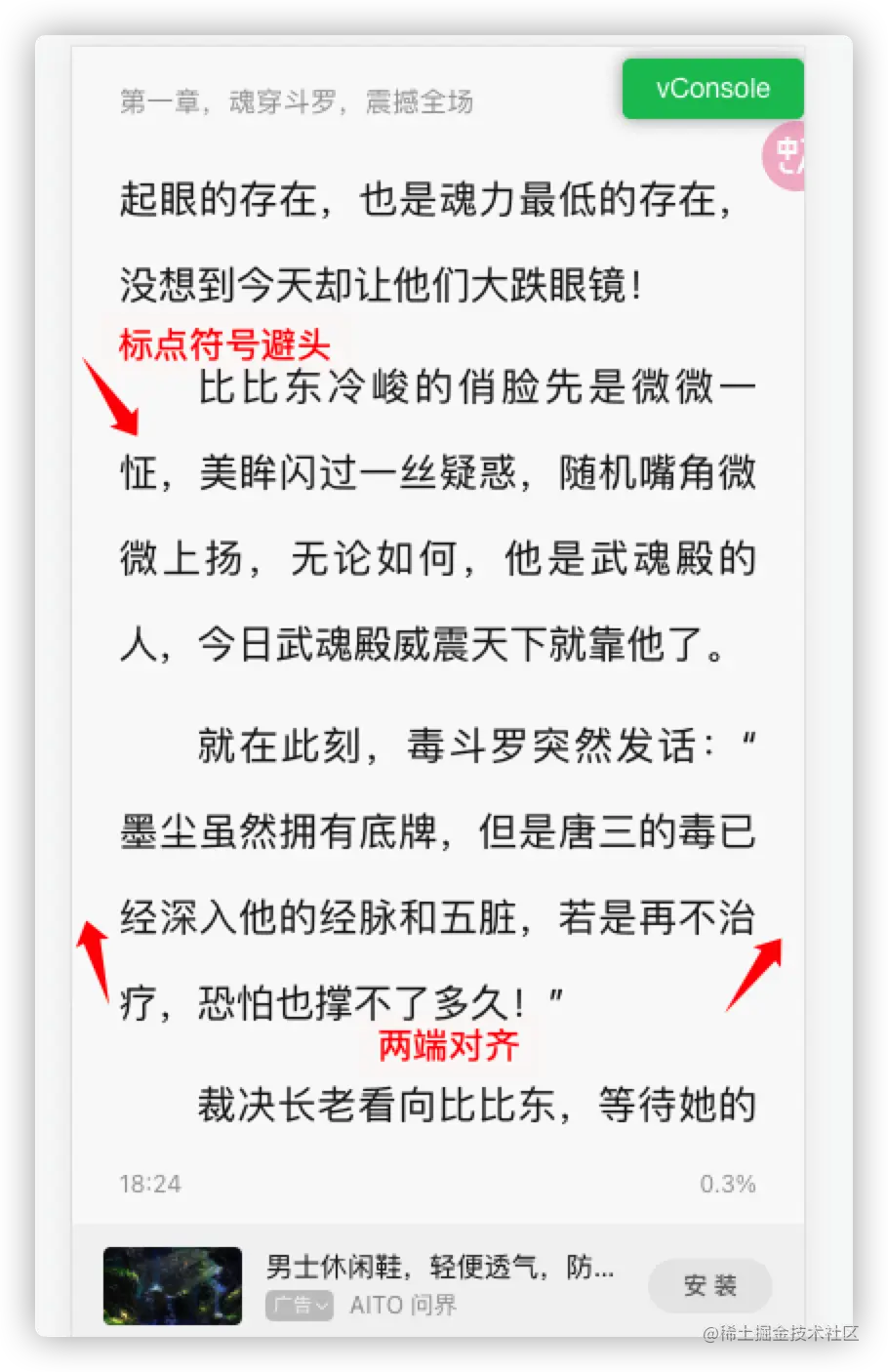888x1372 pixels.
Task: Open the vConsole debug panel
Action: [x=712, y=89]
